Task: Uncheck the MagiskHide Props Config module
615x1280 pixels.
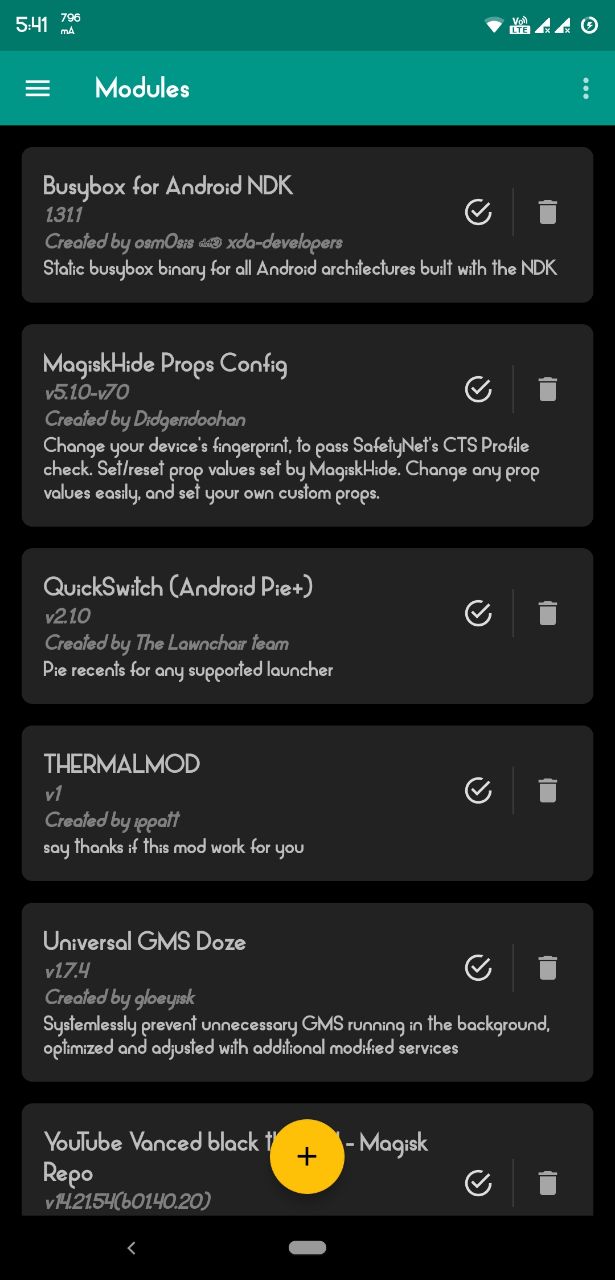Action: [479, 389]
